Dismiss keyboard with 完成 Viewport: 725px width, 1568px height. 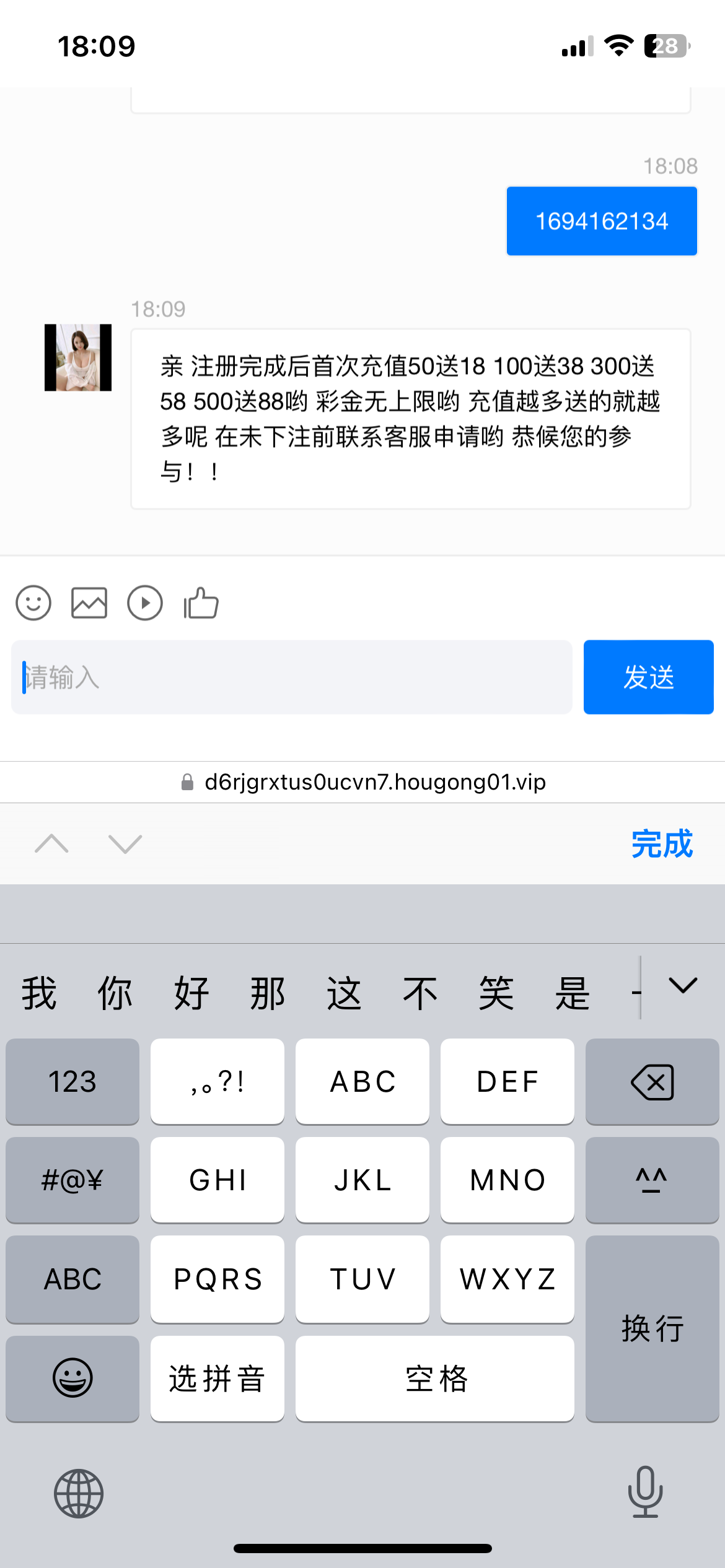(661, 843)
